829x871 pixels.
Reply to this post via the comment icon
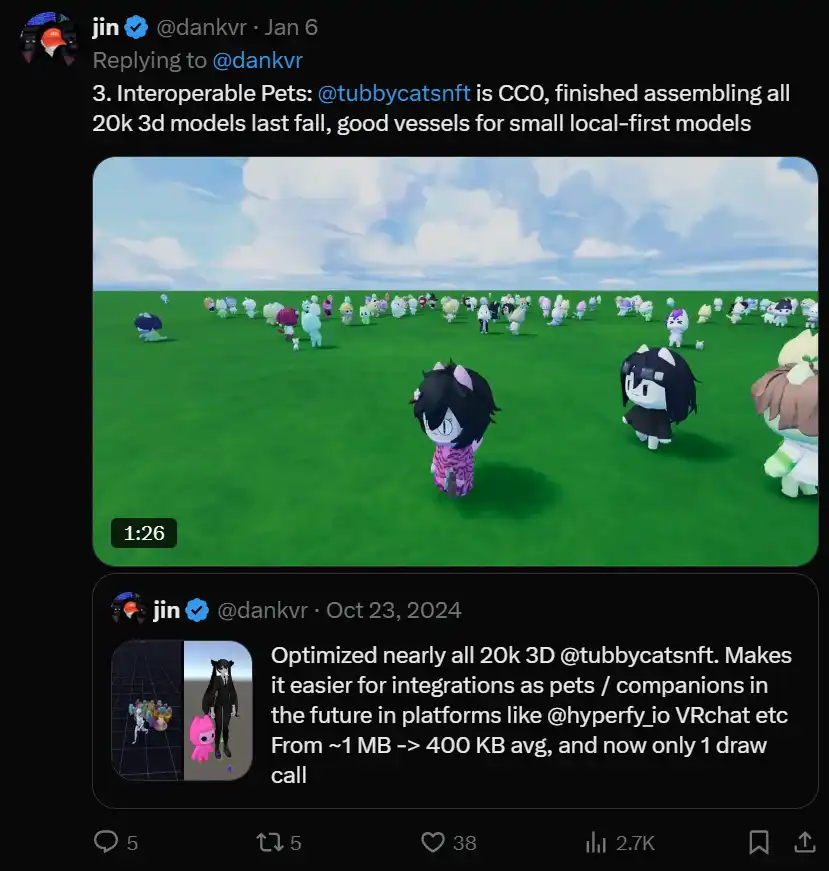107,842
